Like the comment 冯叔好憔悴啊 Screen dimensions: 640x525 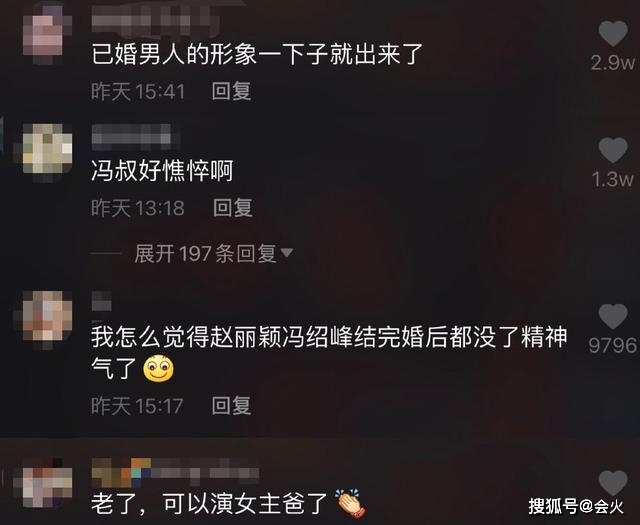[612, 151]
